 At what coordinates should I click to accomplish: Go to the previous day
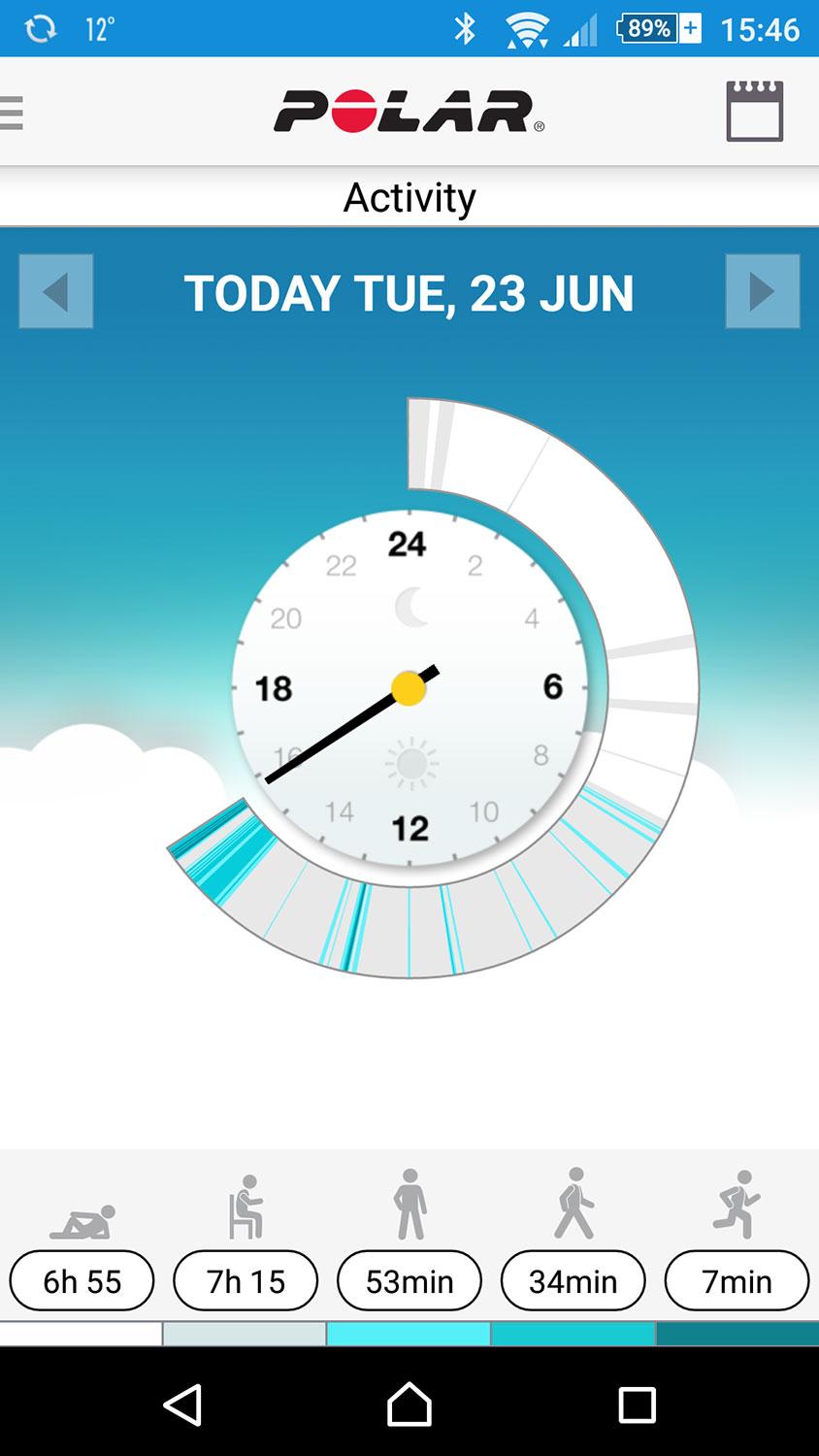pos(56,291)
